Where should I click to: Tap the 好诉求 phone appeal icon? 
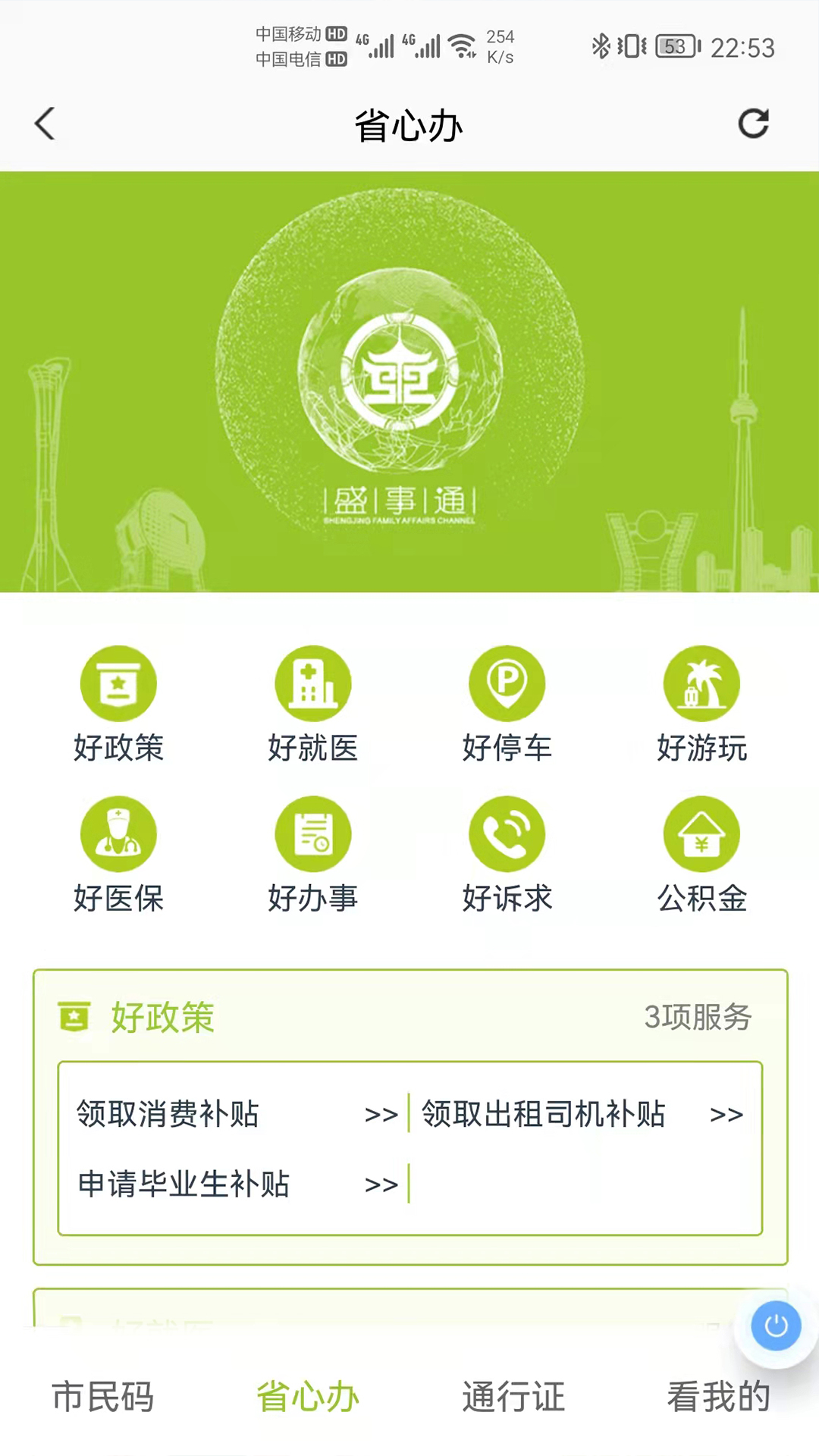point(507,833)
